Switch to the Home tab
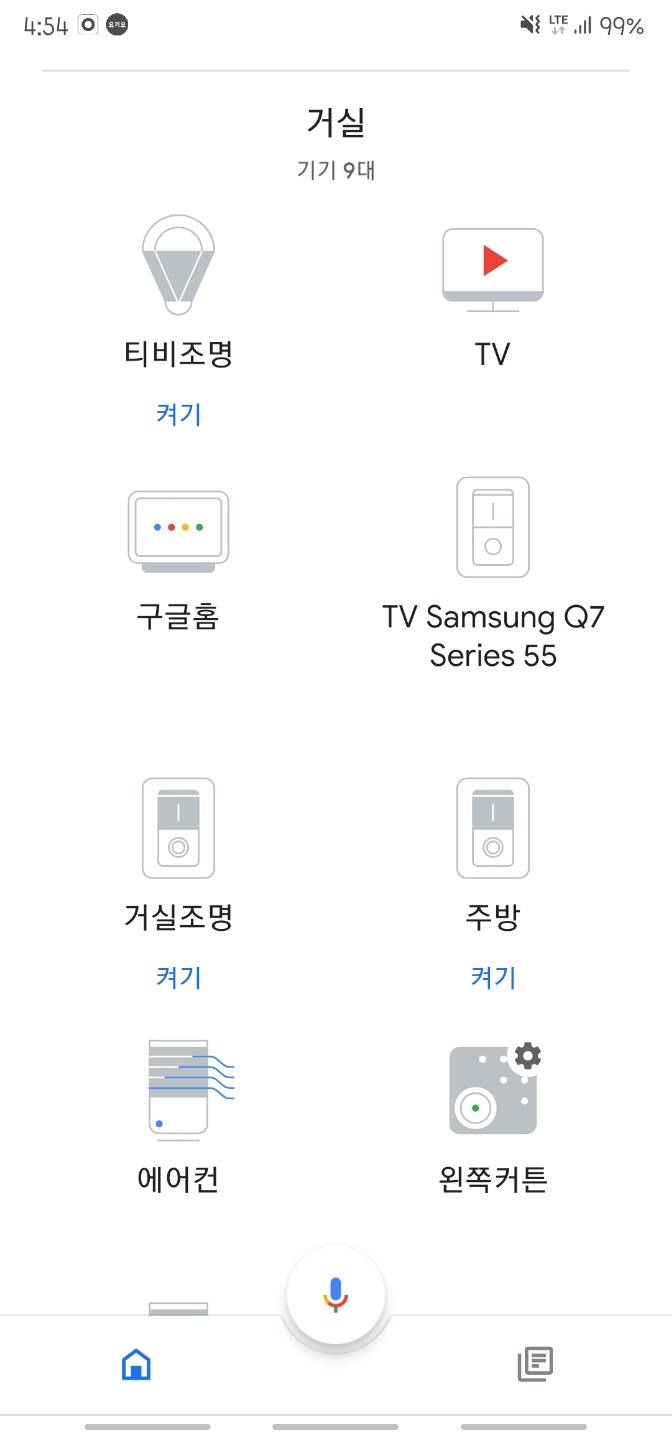This screenshot has height=1440, width=672. click(x=136, y=1364)
